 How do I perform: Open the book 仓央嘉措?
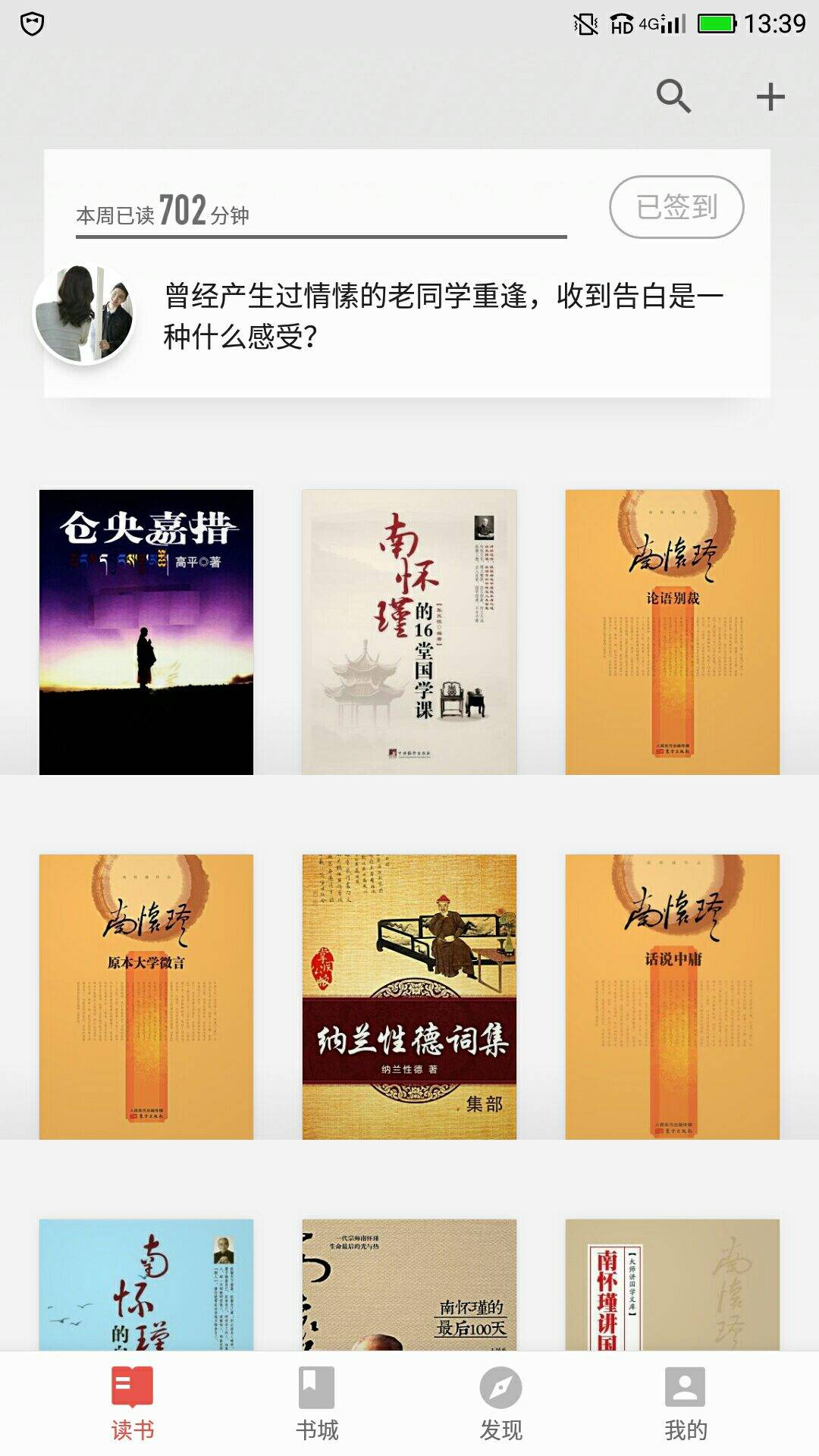pyautogui.click(x=146, y=632)
